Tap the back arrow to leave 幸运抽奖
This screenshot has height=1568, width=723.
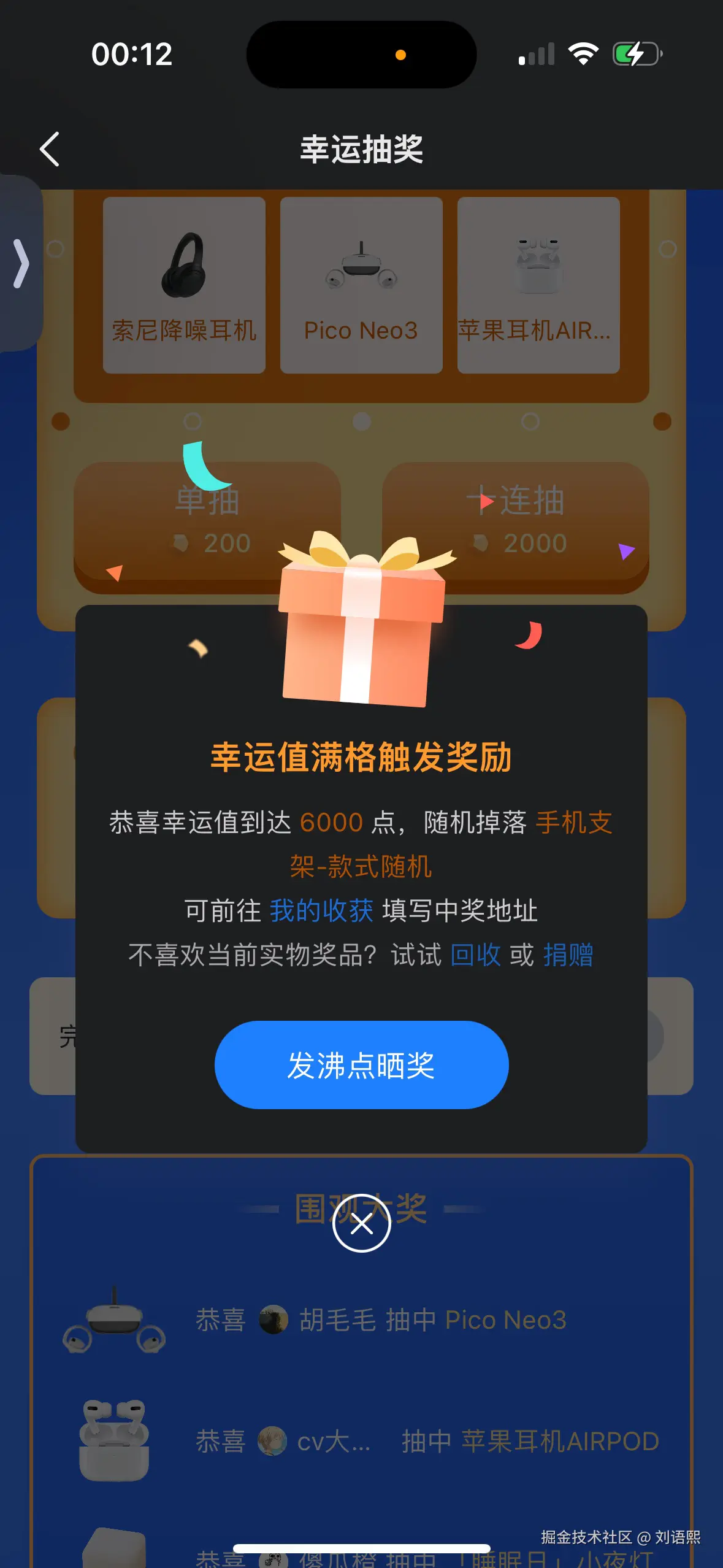49,149
